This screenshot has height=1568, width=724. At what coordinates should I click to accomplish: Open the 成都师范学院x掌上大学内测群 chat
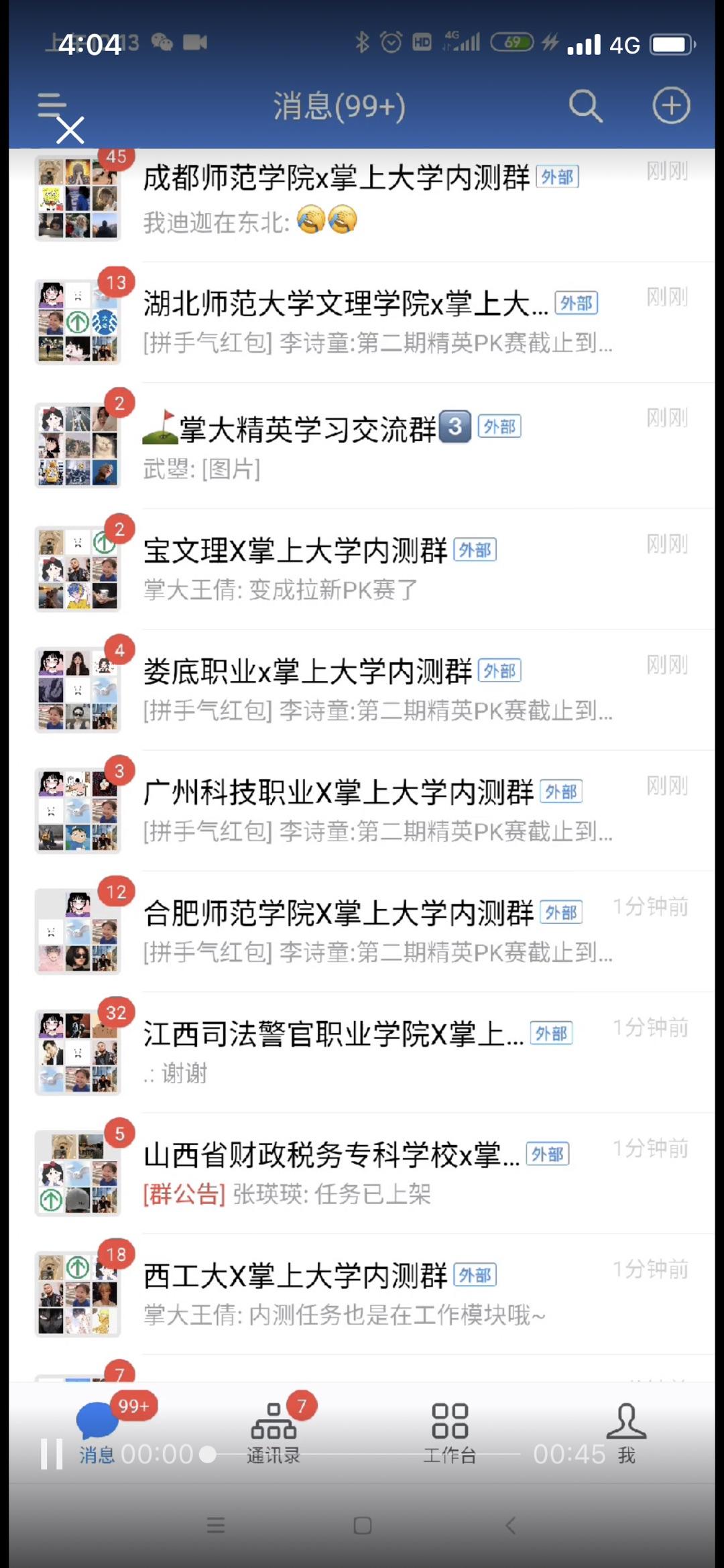point(362,198)
